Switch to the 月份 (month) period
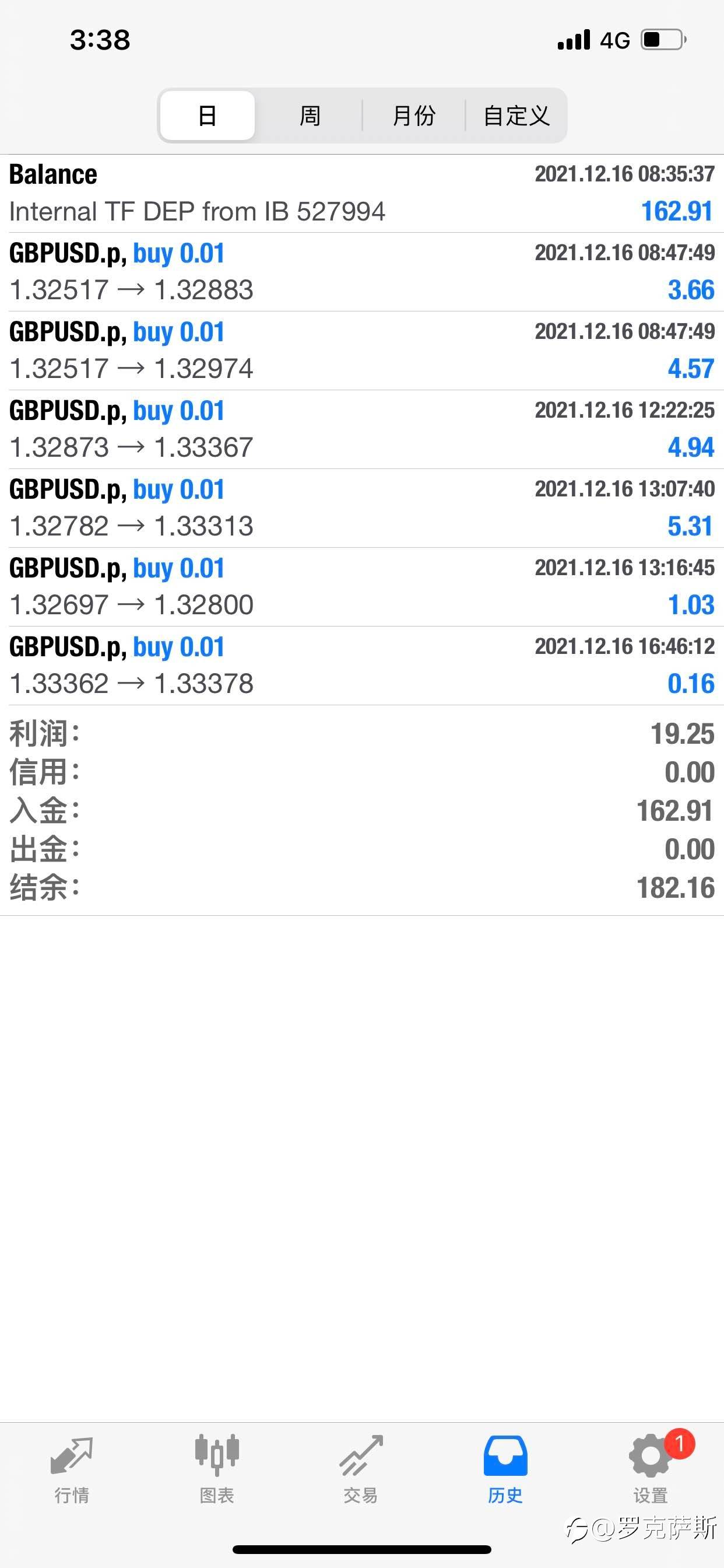 coord(414,116)
